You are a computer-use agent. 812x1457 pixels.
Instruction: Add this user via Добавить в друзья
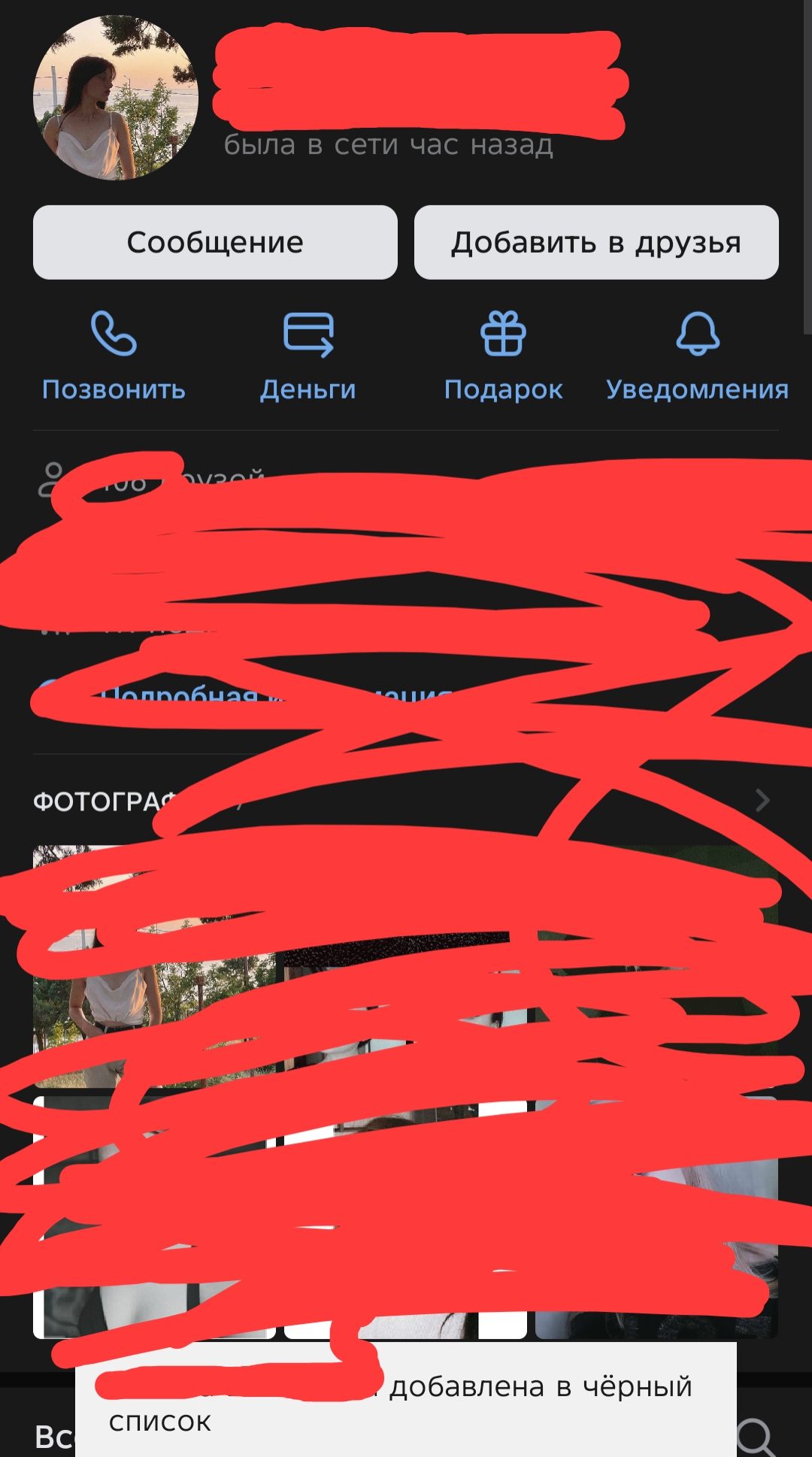596,242
